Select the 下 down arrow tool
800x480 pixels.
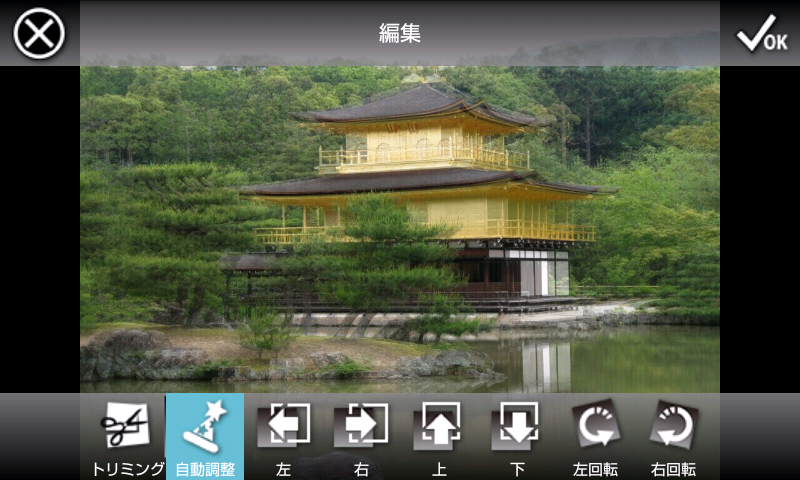pos(517,436)
